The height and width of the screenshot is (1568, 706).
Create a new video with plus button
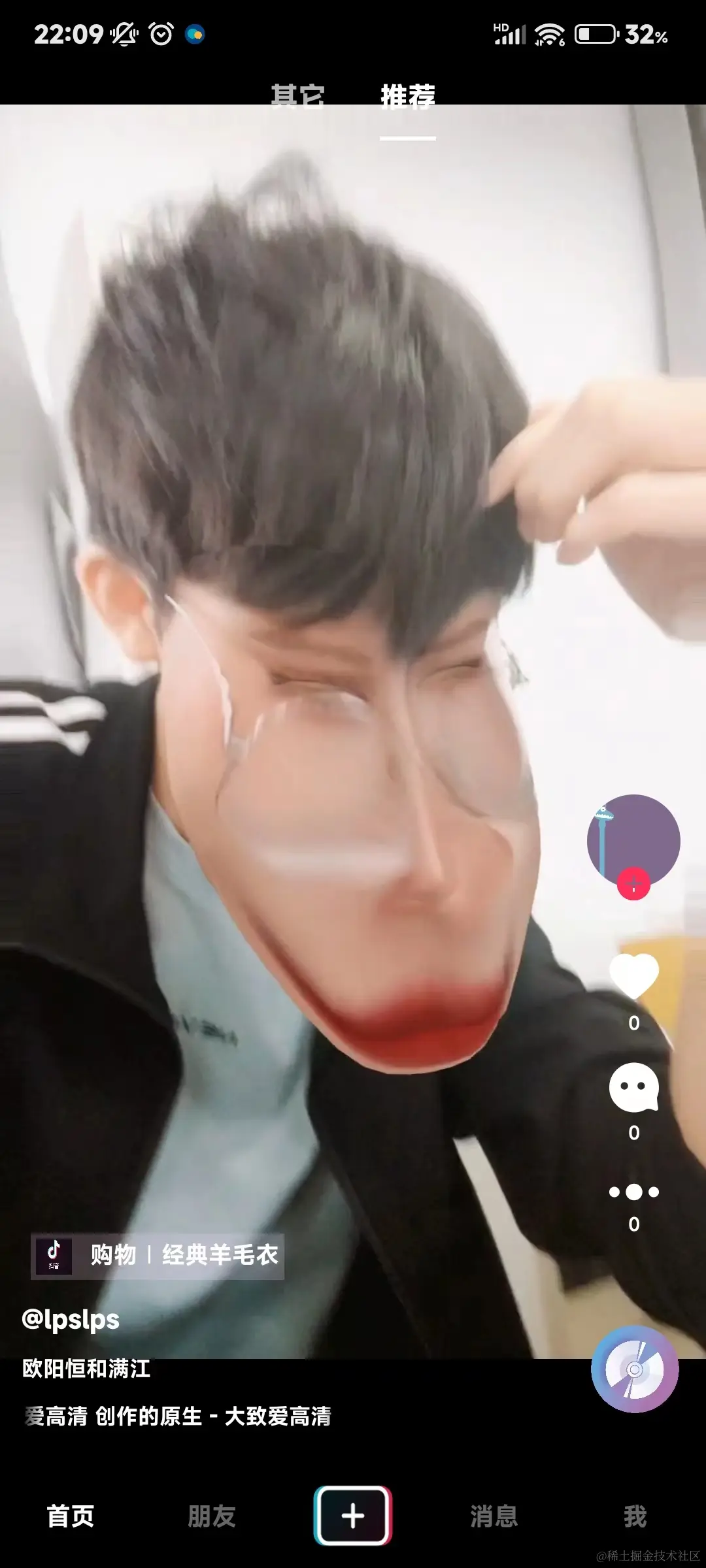pos(353,1516)
